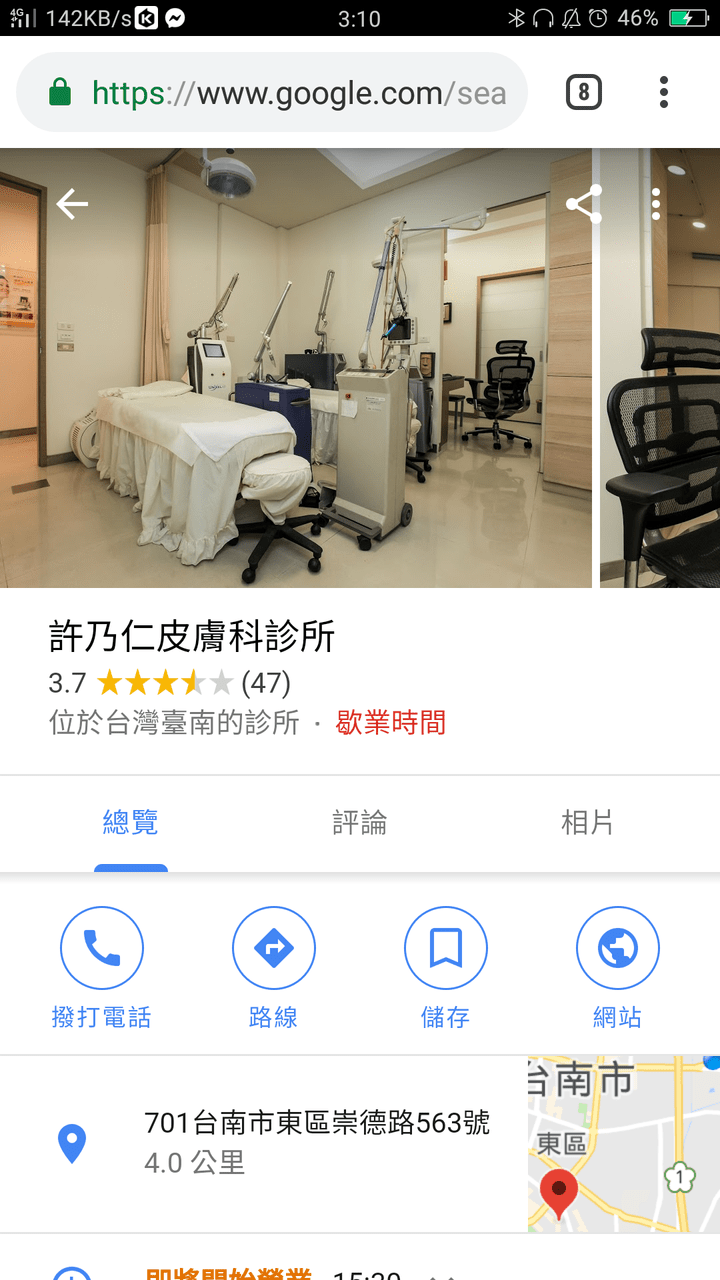Tap the Google URL address bar
720x1280 pixels.
(272, 93)
